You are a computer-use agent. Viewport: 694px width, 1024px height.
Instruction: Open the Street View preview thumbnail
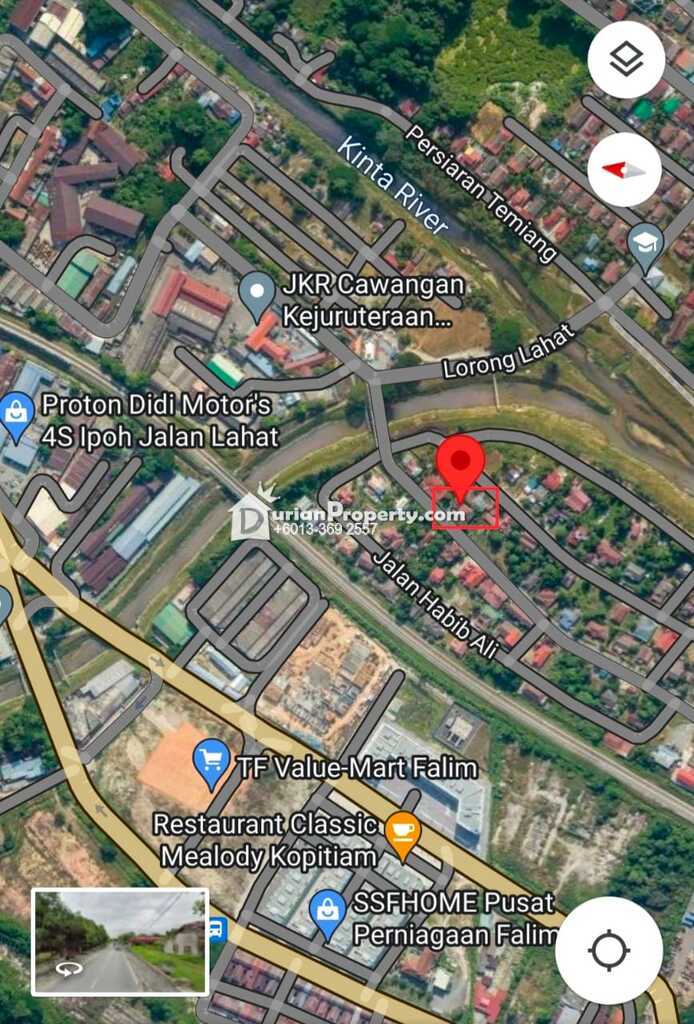click(x=121, y=942)
